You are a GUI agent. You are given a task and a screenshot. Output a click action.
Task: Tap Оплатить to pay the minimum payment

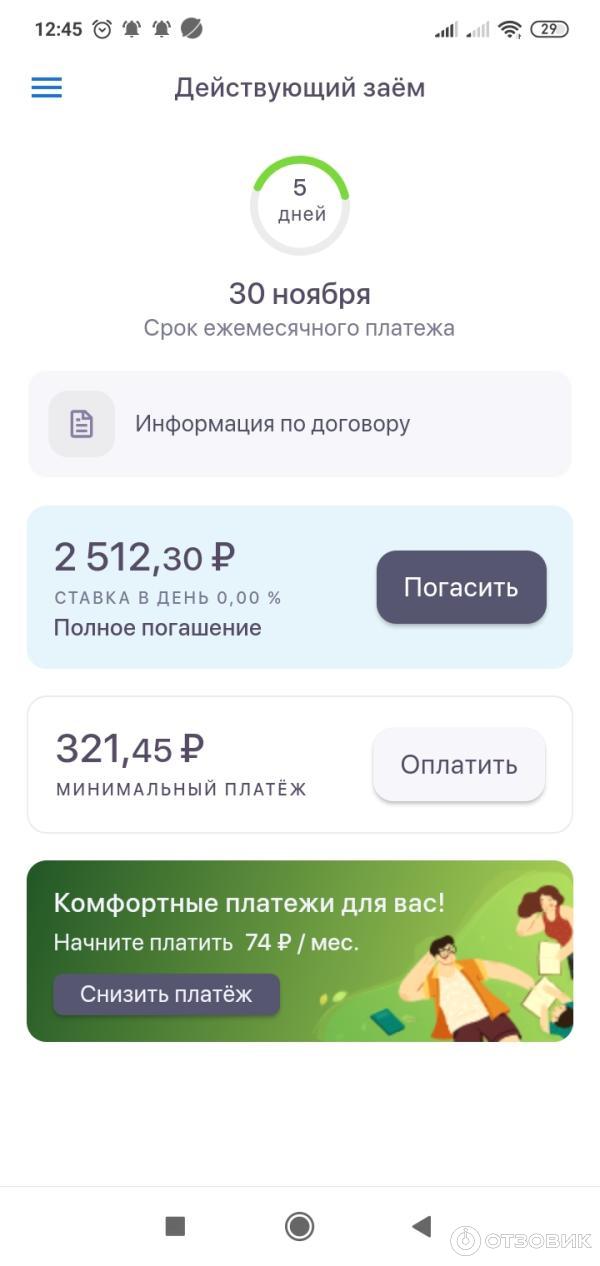[x=459, y=765]
